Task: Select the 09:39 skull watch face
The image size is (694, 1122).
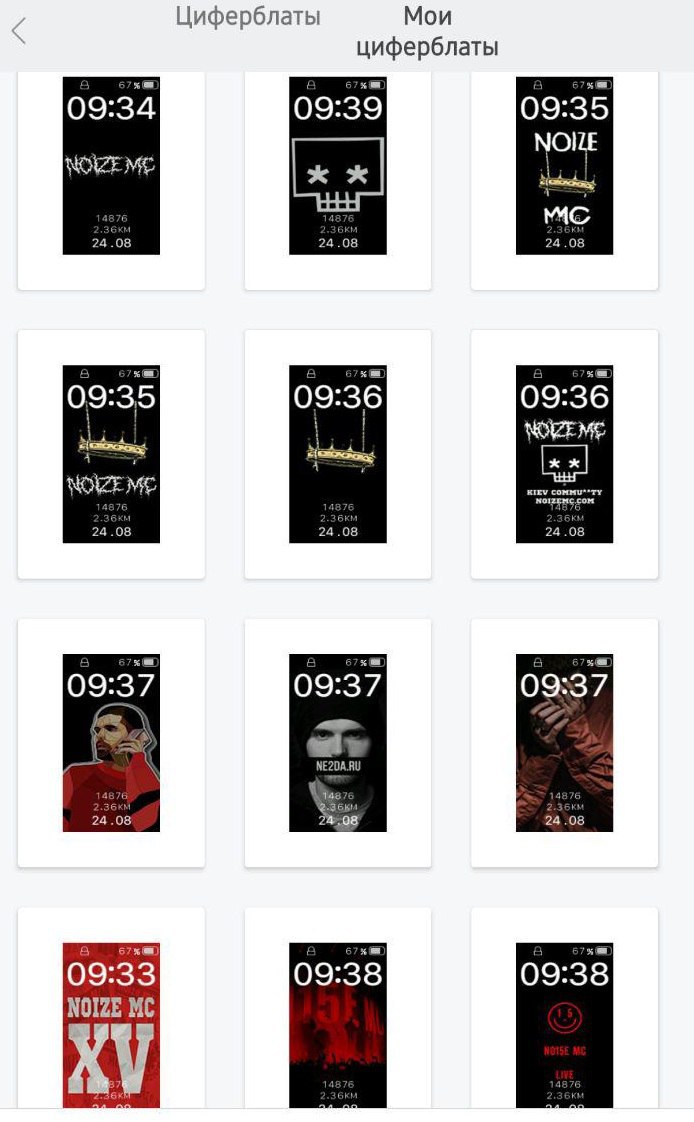Action: 338,166
